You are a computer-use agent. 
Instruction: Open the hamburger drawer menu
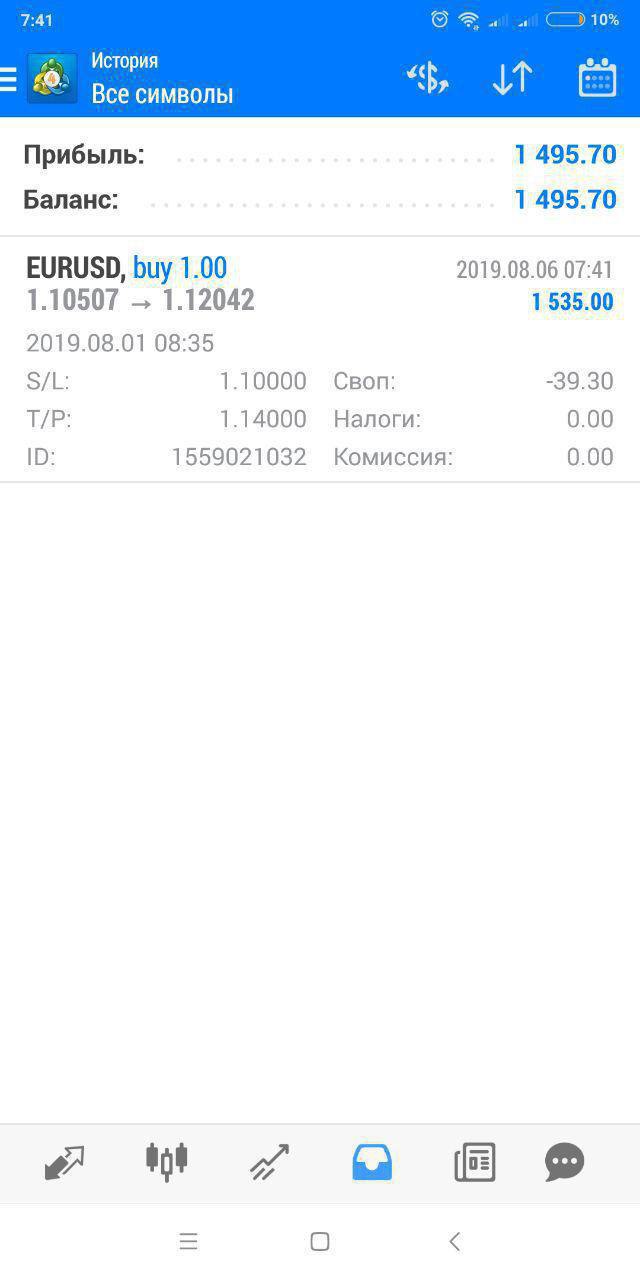pyautogui.click(x=9, y=79)
